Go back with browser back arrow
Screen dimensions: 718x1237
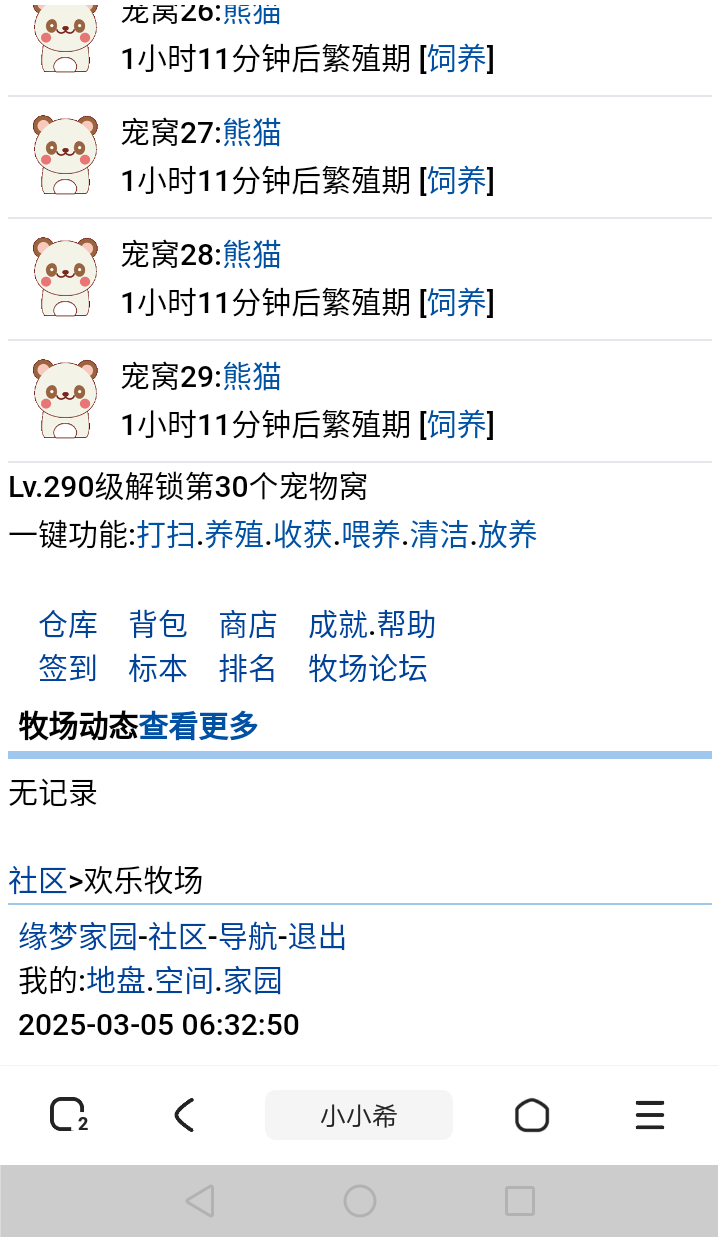(184, 1114)
